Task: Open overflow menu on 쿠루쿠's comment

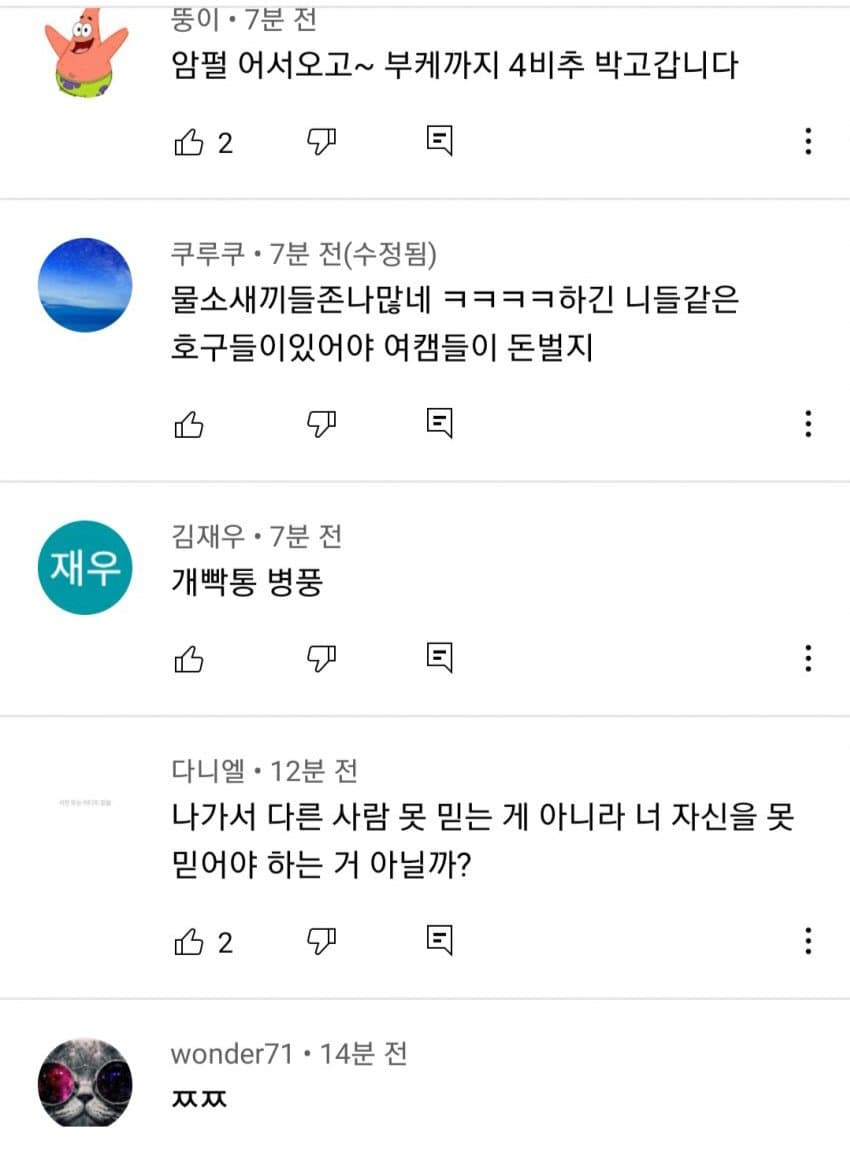Action: click(807, 424)
